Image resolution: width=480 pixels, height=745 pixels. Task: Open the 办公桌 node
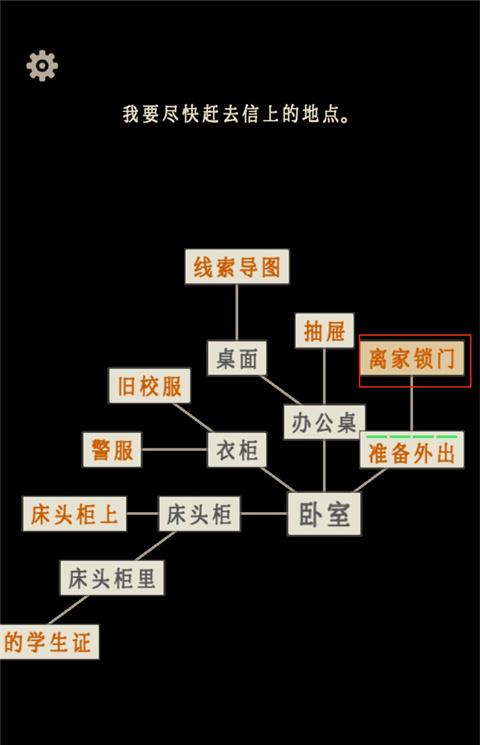[x=324, y=422]
